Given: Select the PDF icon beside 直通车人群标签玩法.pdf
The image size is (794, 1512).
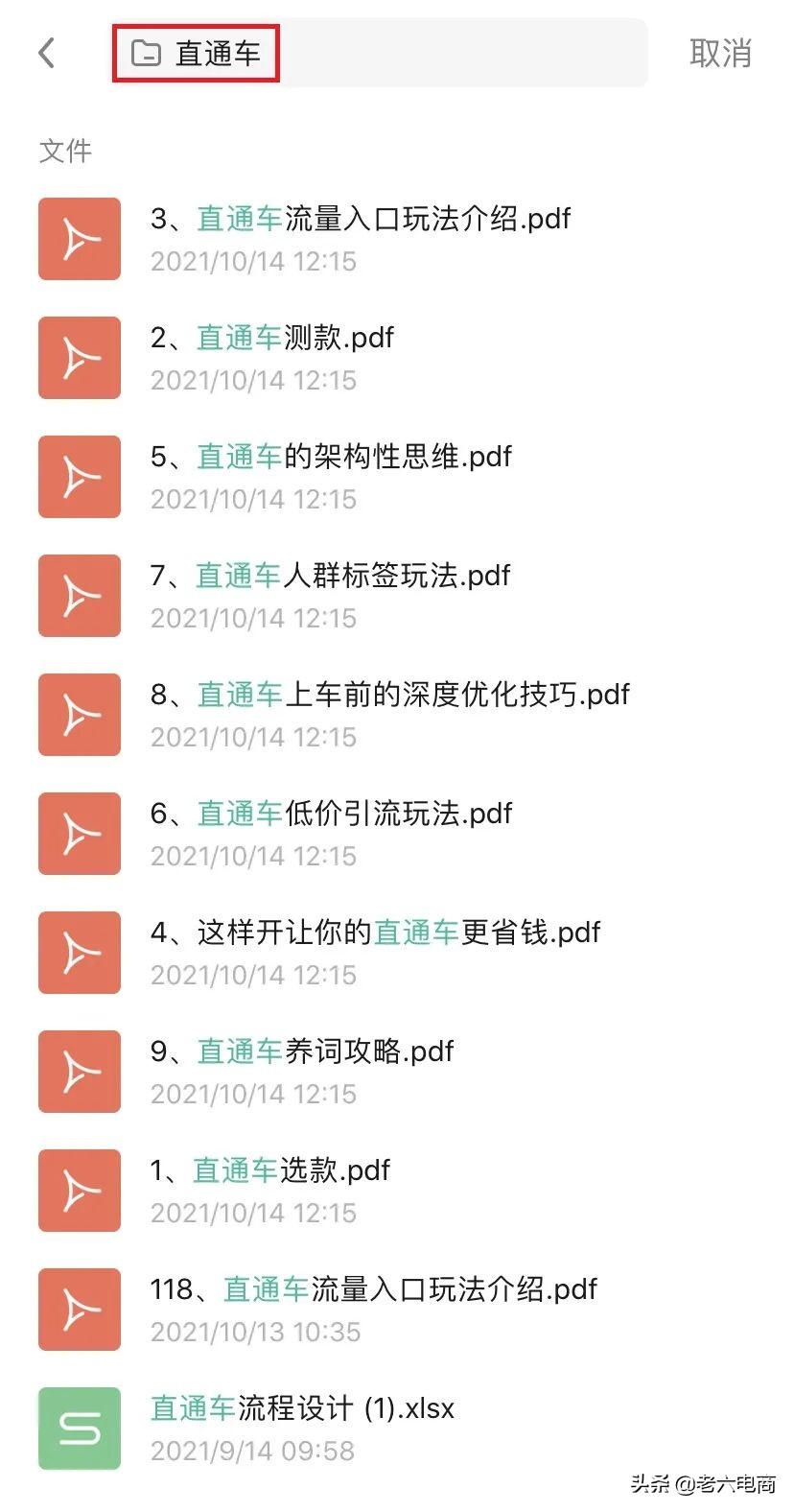Looking at the screenshot, I should 79,596.
